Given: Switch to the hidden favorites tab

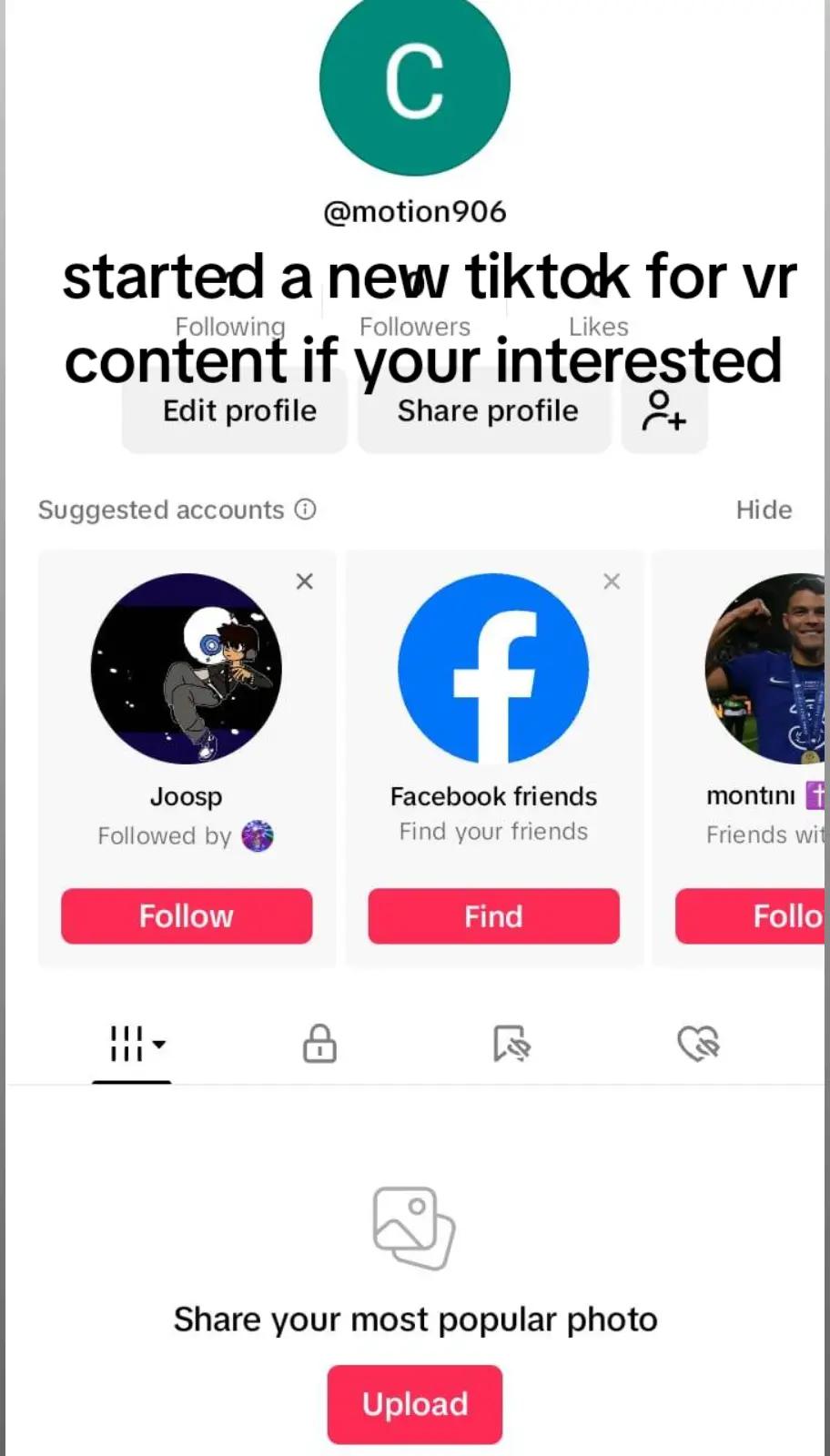Looking at the screenshot, I should pos(511,1044).
